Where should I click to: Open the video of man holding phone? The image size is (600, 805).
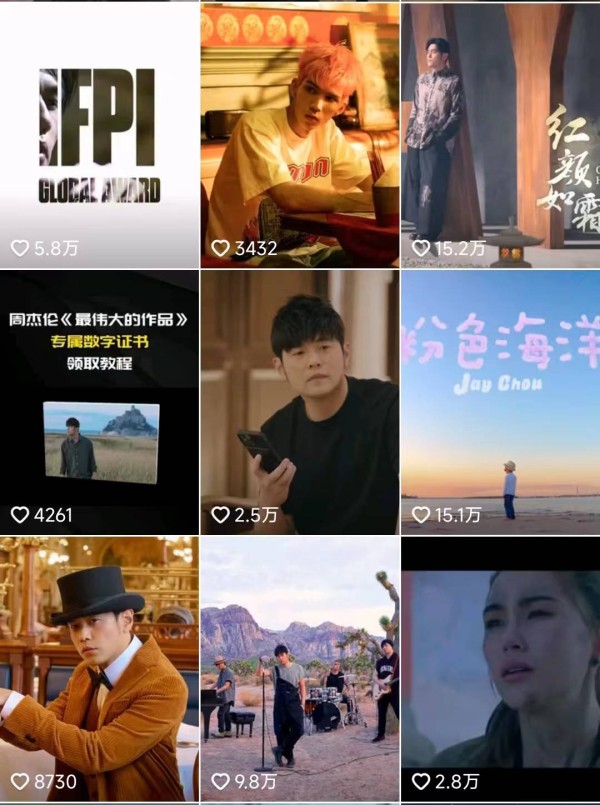coord(299,402)
